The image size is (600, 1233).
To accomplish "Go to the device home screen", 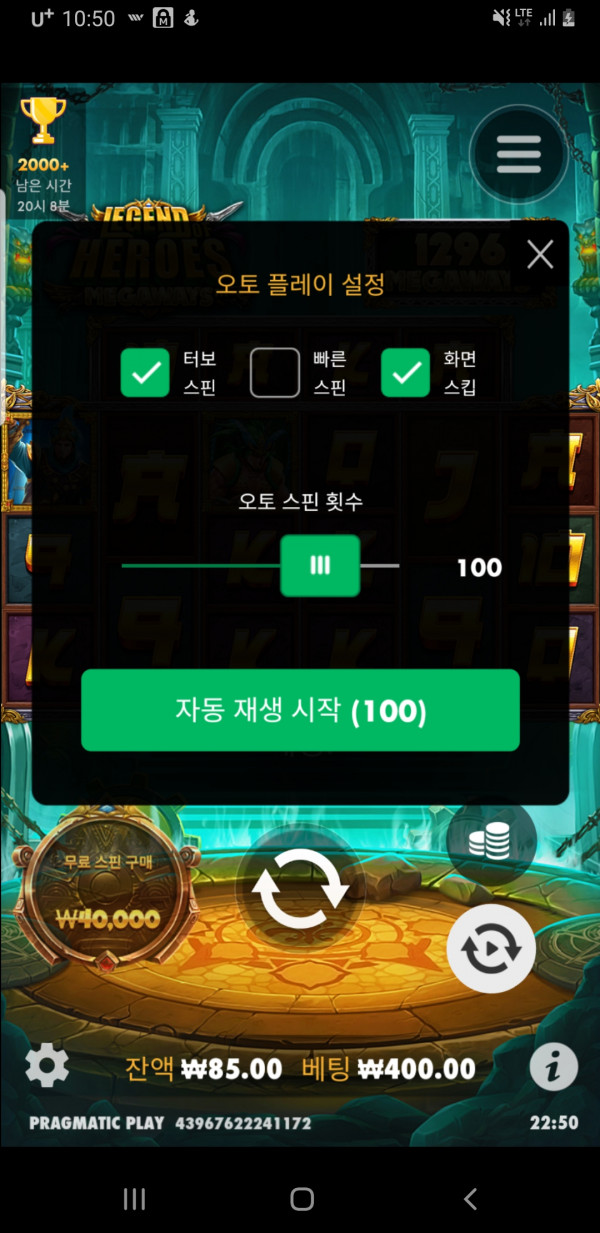I will (301, 1199).
